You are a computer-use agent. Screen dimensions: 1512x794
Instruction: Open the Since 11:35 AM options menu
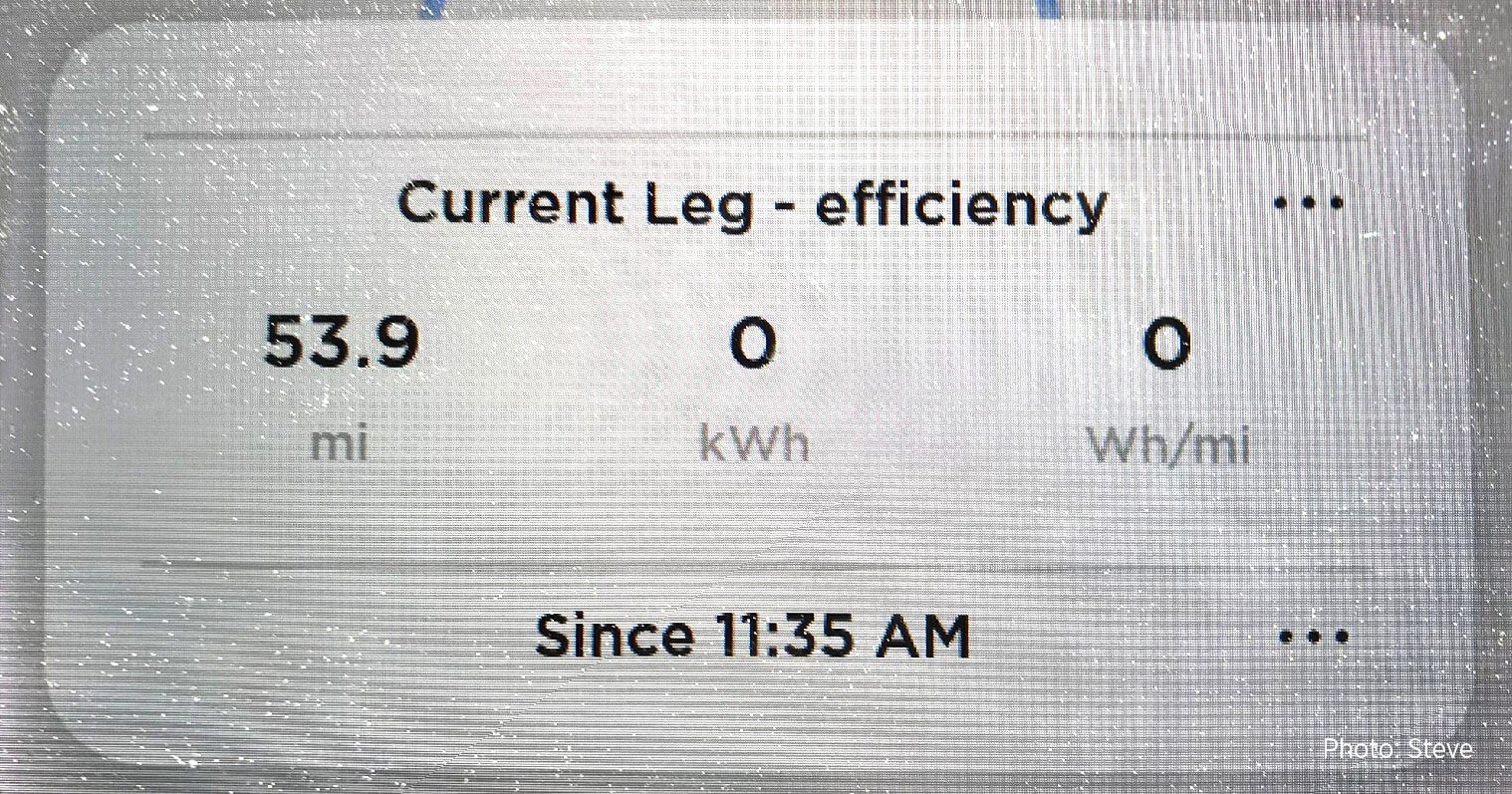tap(1313, 636)
